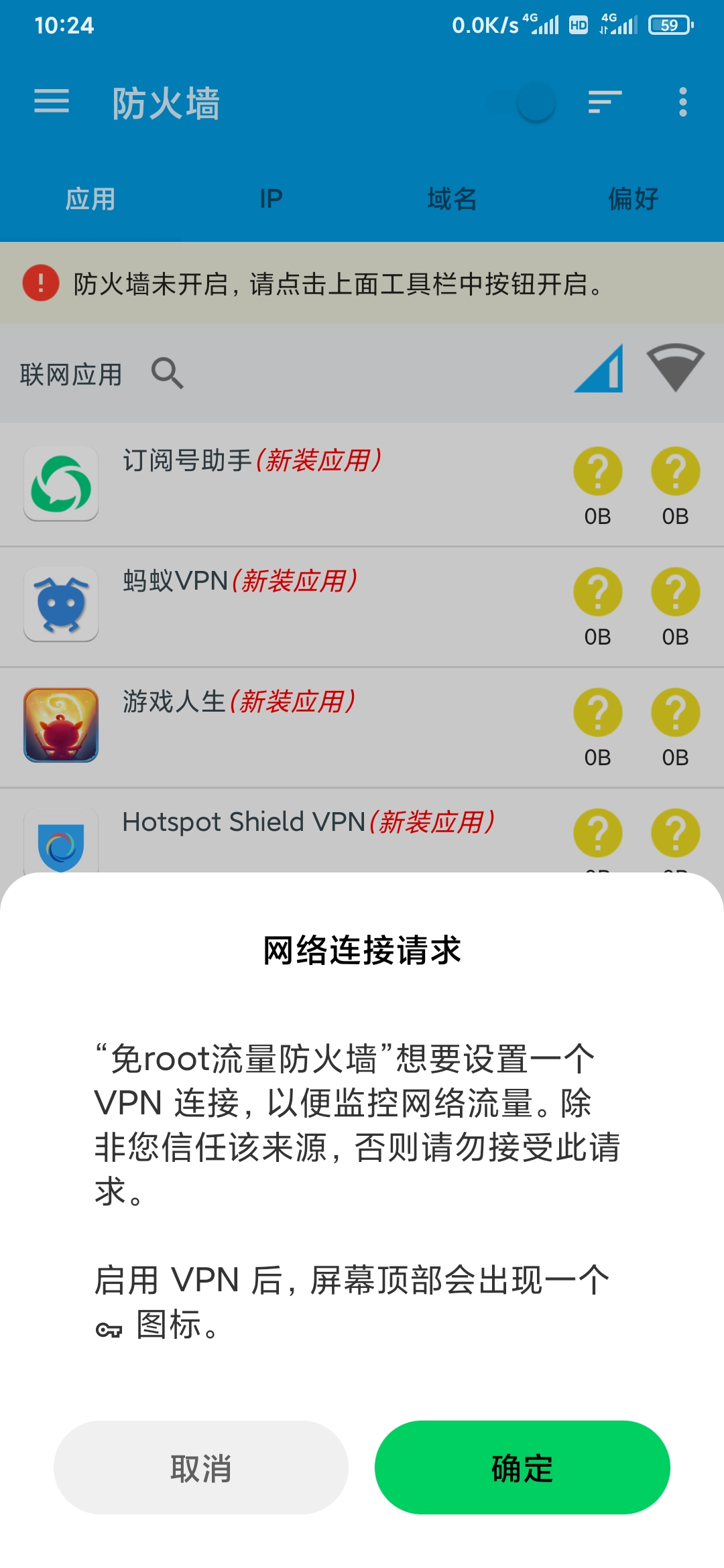Switch to the IP tab

[x=271, y=199]
